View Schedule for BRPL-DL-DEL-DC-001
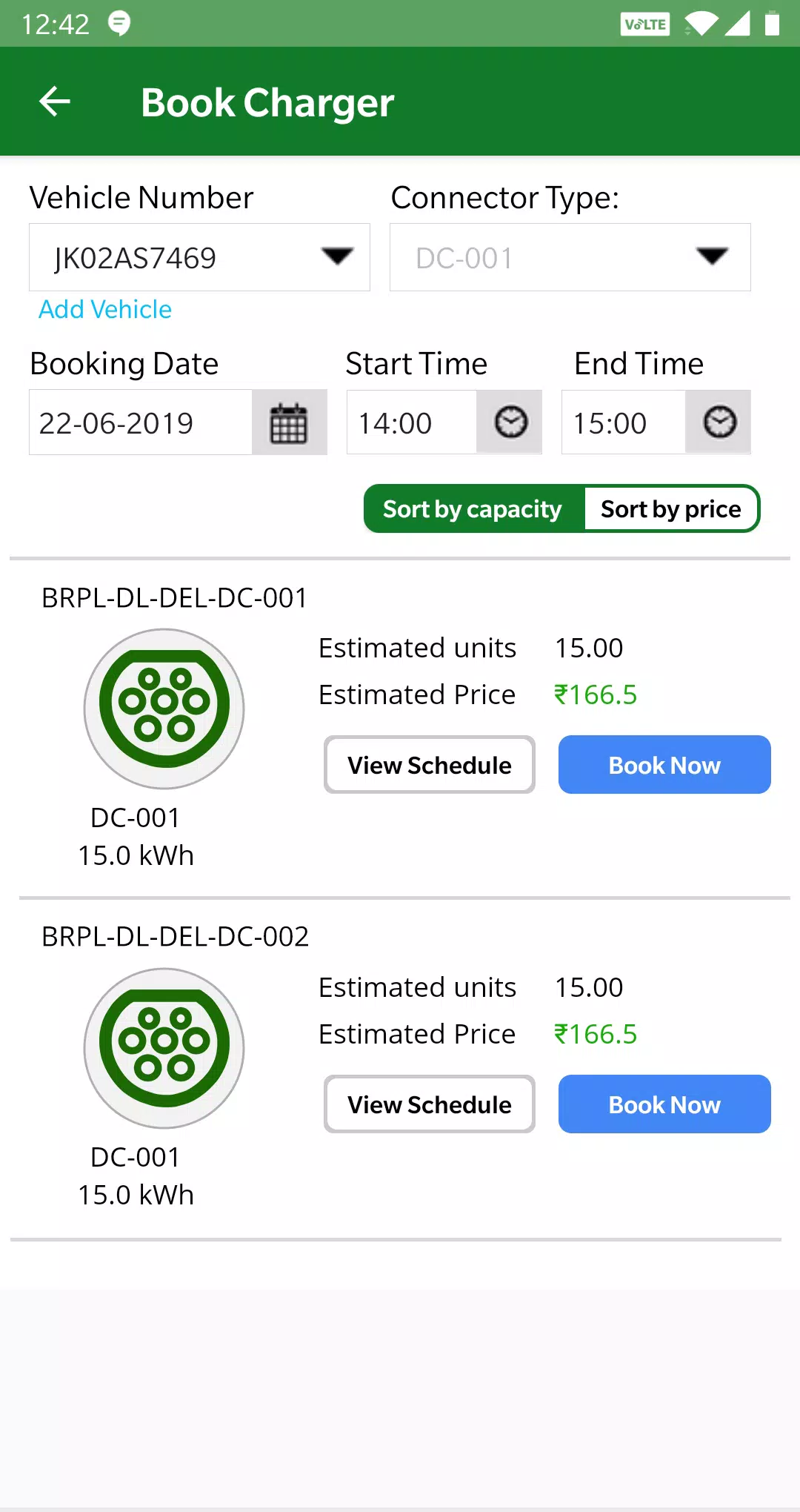The width and height of the screenshot is (800, 1512). pos(430,765)
